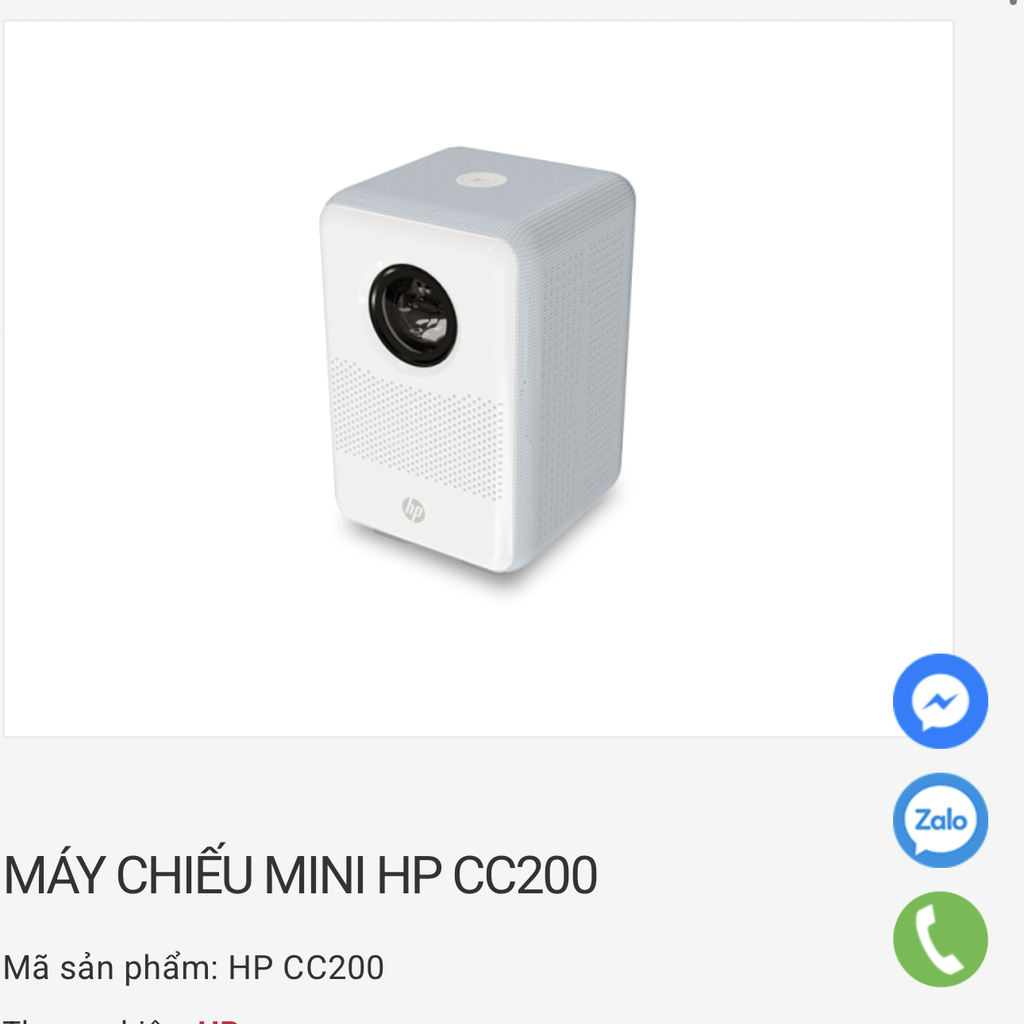Contact the shop via Zalo
The height and width of the screenshot is (1024, 1024).
pyautogui.click(x=940, y=820)
